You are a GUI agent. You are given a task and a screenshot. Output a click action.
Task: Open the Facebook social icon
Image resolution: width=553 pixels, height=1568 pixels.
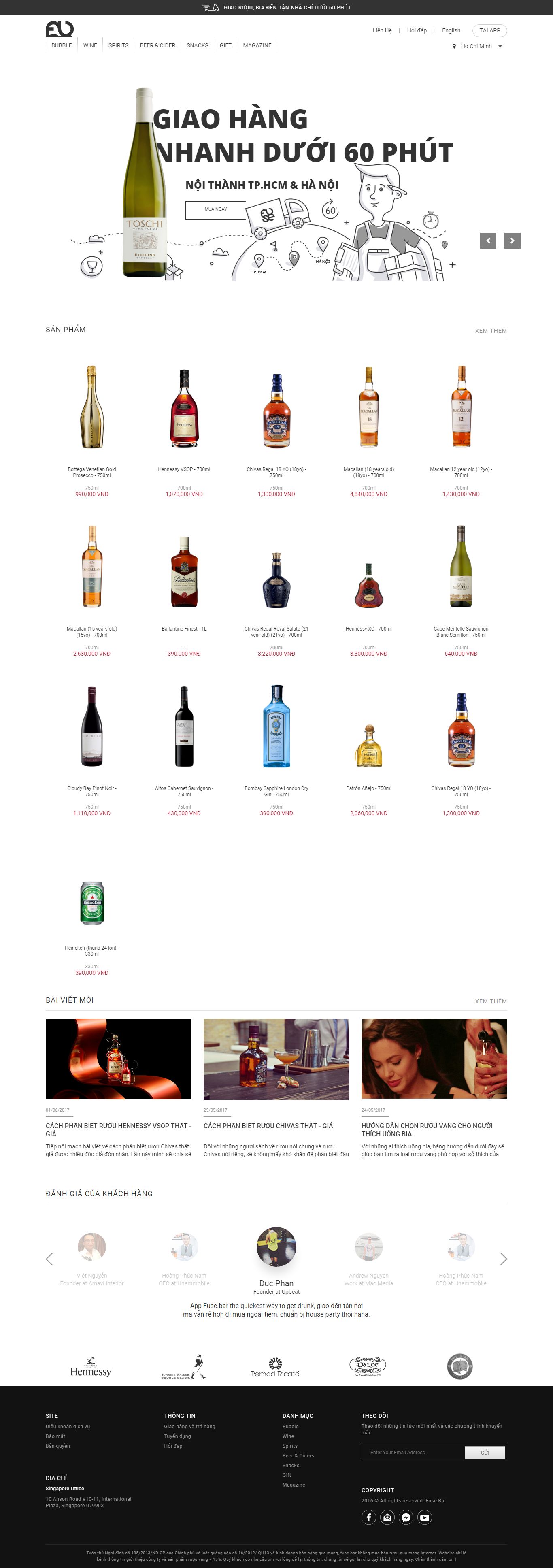click(369, 1517)
